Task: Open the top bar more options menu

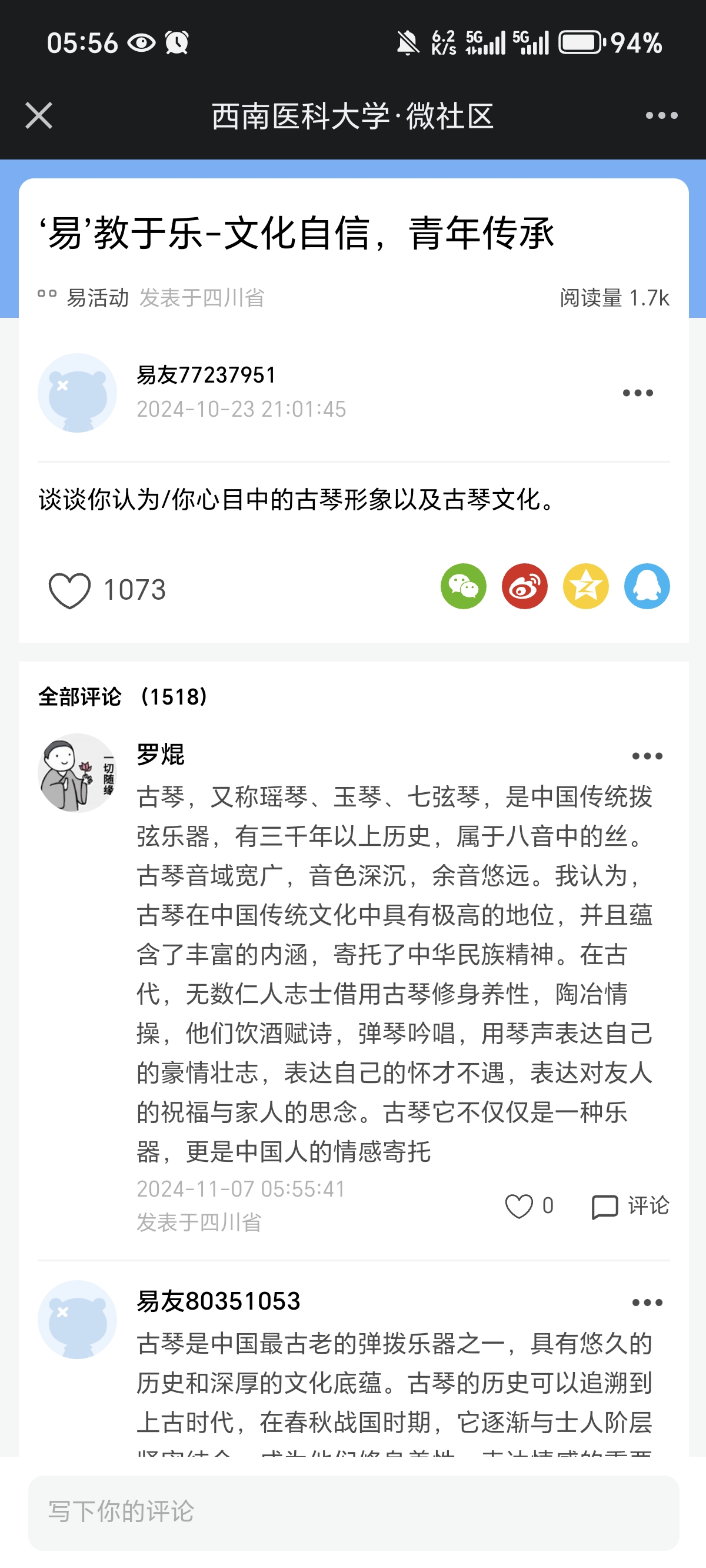Action: pyautogui.click(x=661, y=115)
